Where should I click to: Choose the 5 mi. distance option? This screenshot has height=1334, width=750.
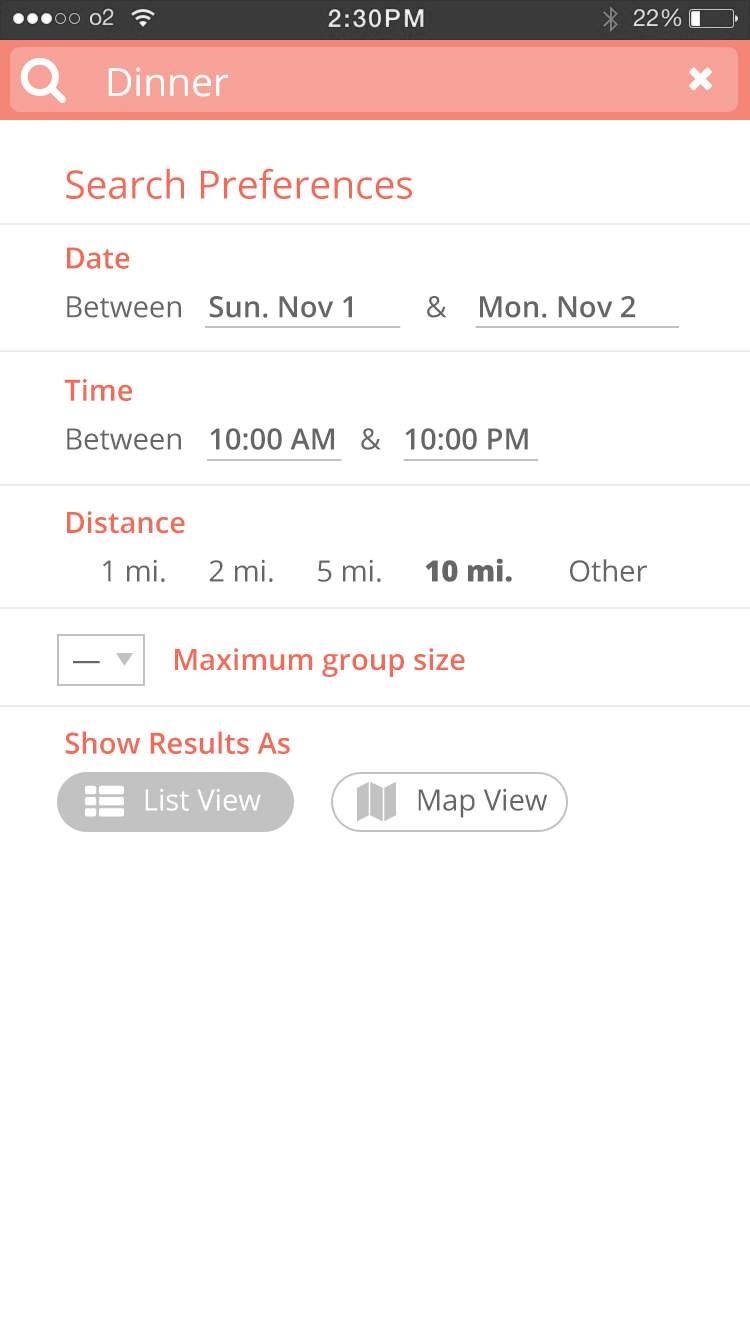click(x=349, y=571)
